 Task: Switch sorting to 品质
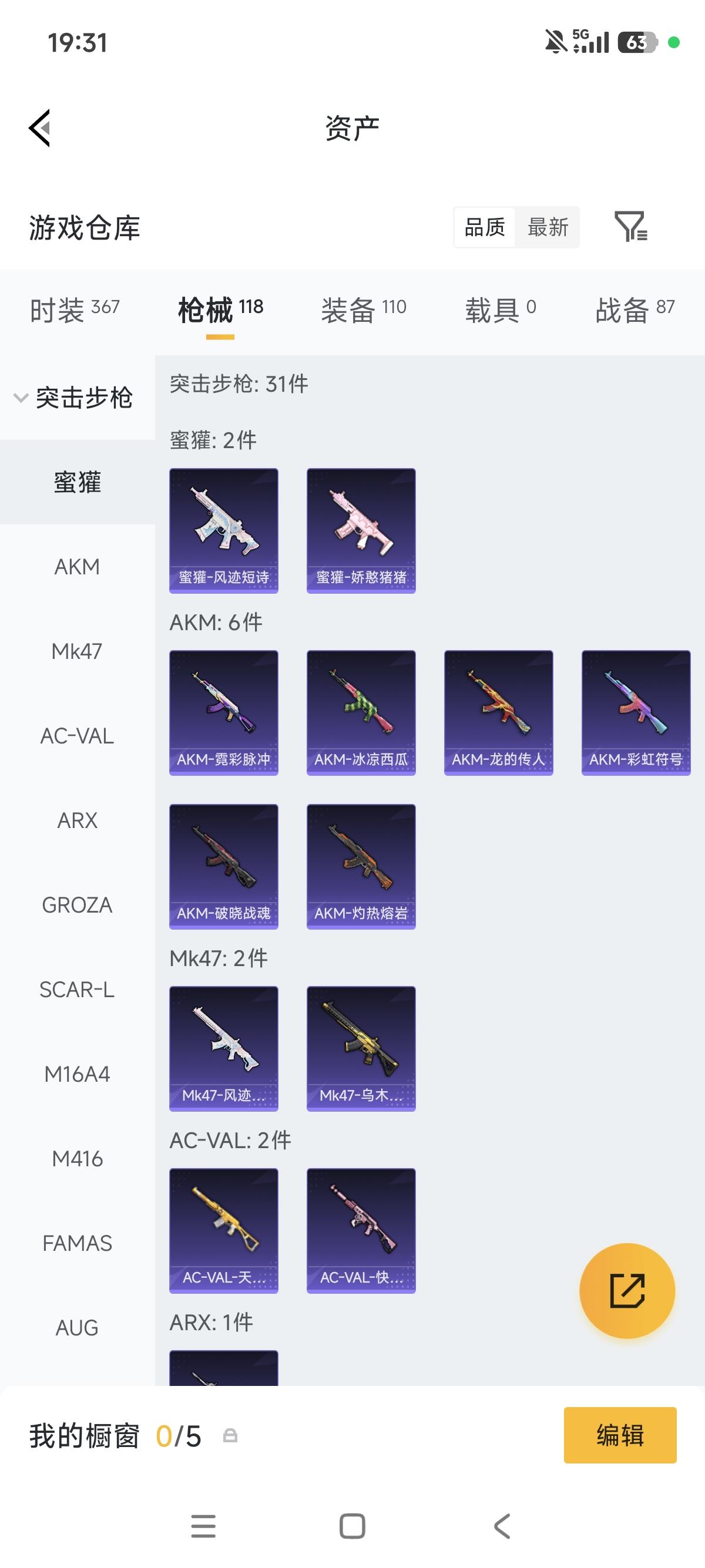pos(484,227)
